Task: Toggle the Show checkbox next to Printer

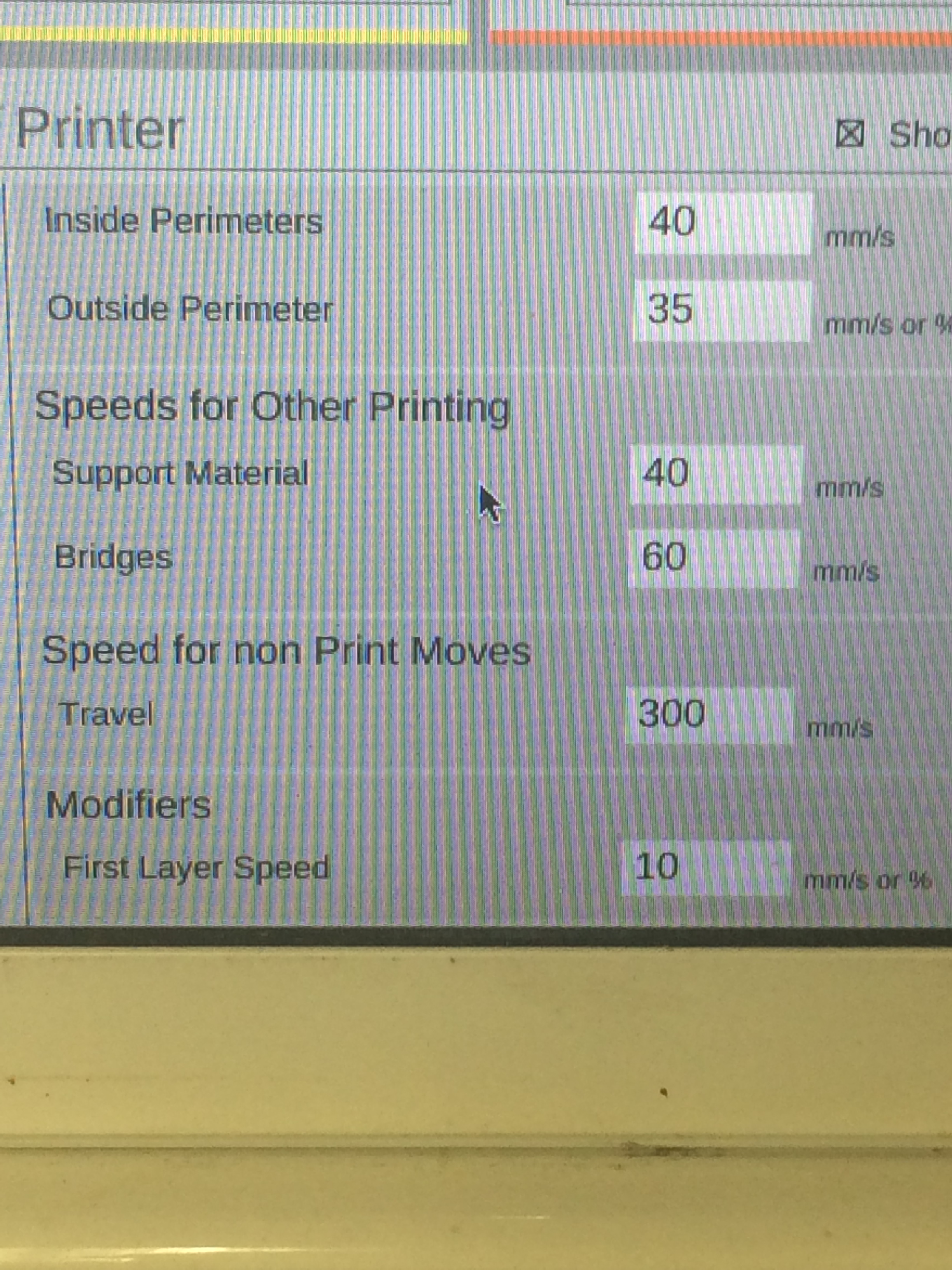Action: tap(850, 135)
